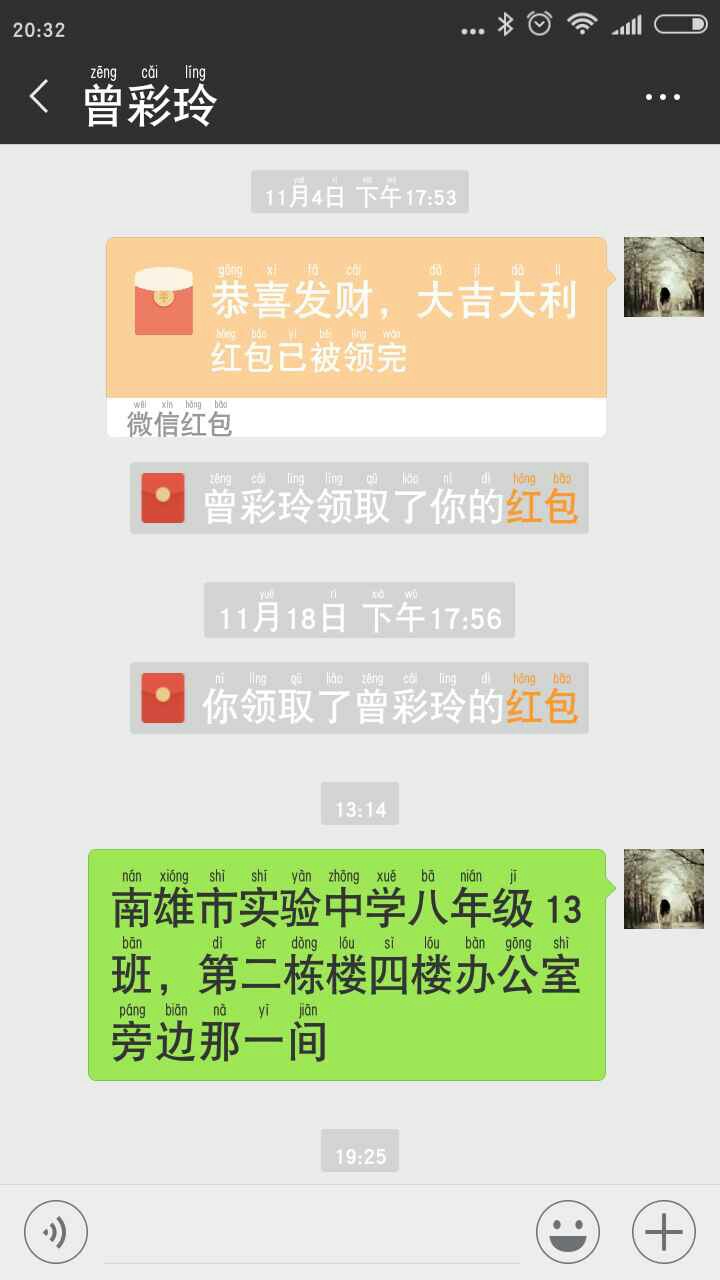Open the 恭喜发财，大吉大利 red packet

point(357,337)
